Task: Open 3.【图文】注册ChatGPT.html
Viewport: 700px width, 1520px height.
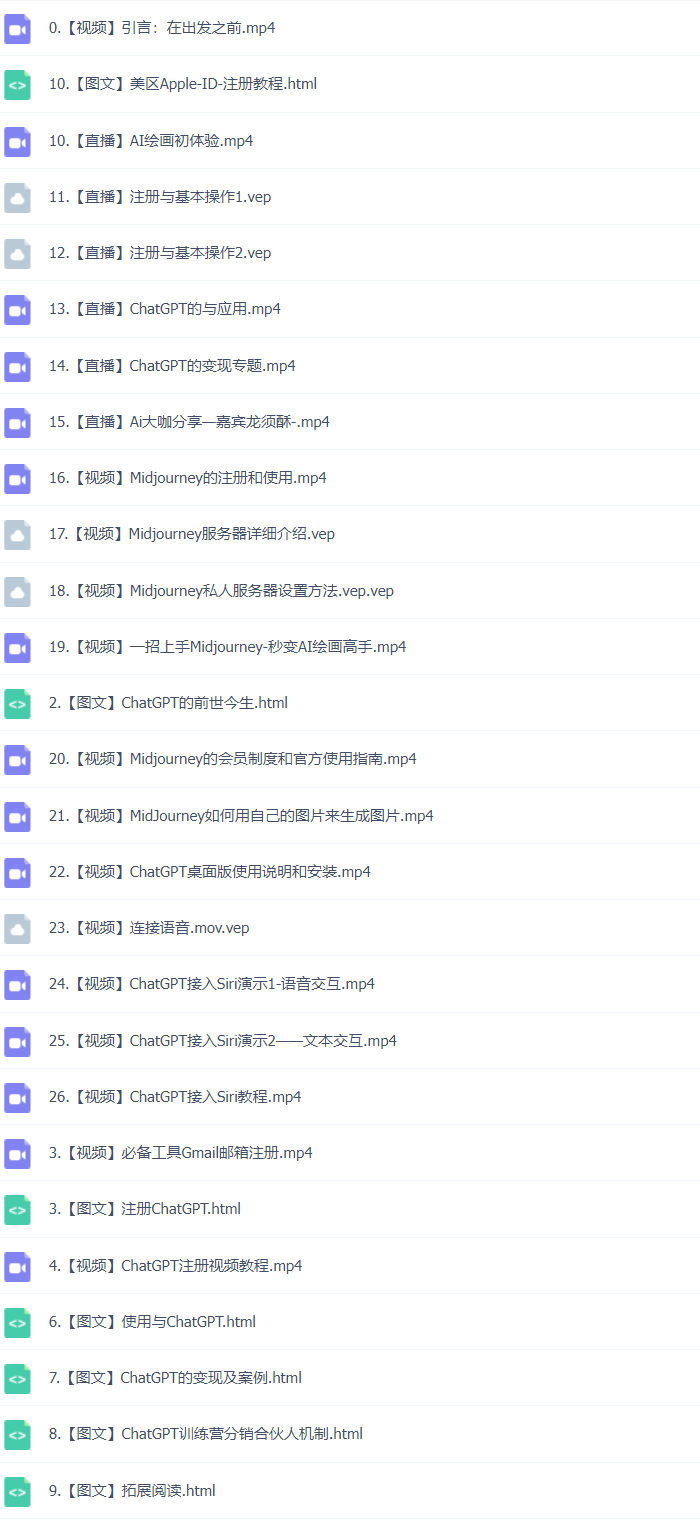Action: 144,1209
